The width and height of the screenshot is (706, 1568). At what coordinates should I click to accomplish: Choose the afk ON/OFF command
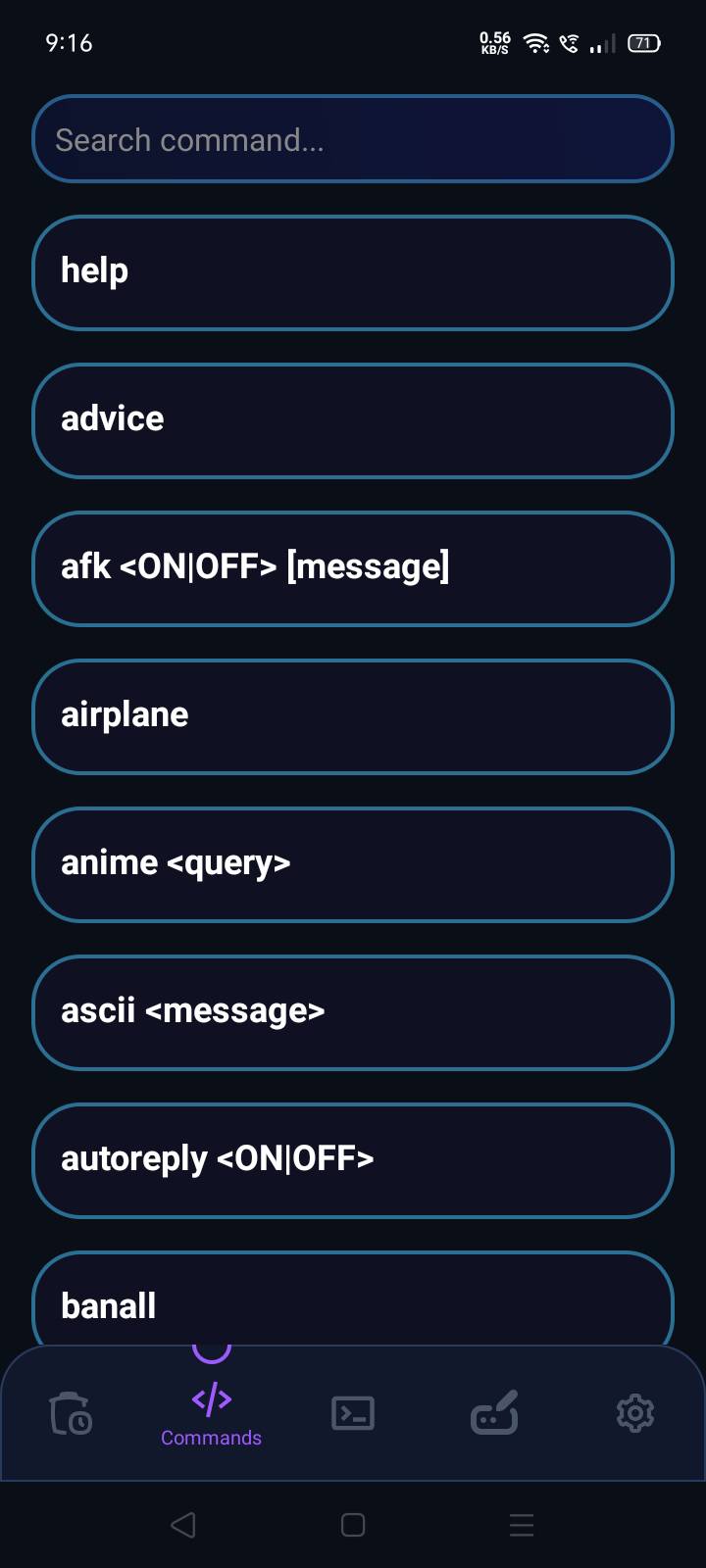coord(353,568)
